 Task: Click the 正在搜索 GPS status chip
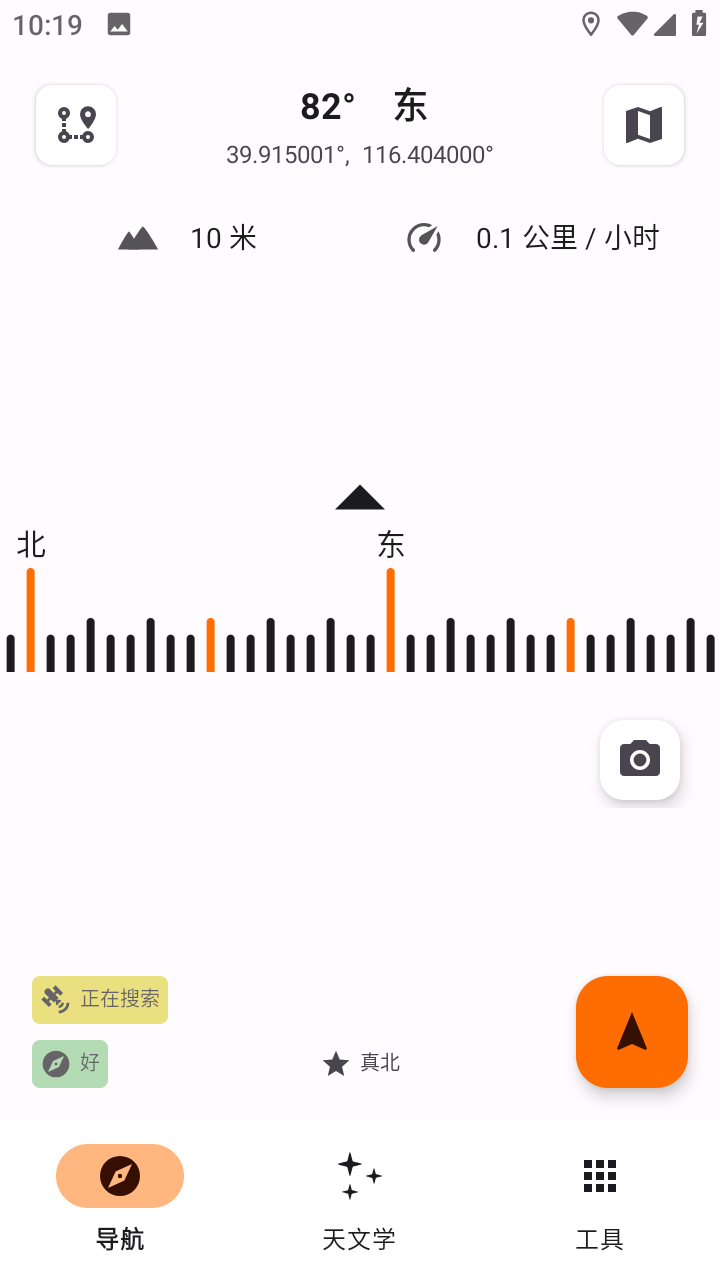(99, 999)
